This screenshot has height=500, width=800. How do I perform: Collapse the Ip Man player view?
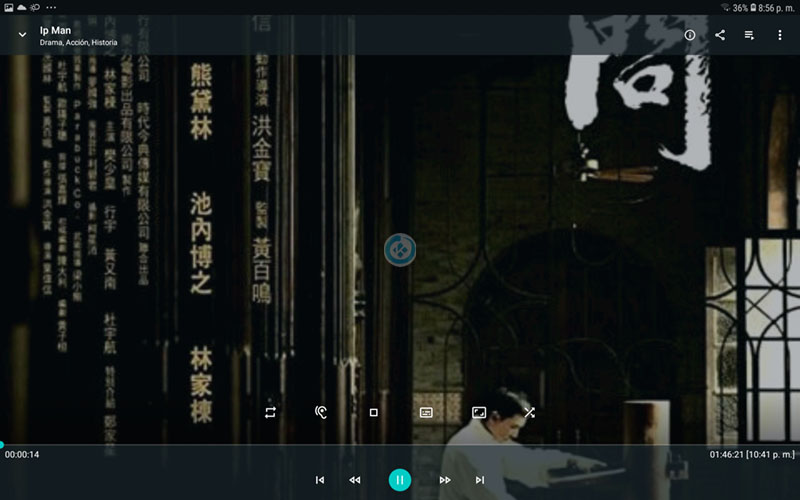pyautogui.click(x=22, y=35)
